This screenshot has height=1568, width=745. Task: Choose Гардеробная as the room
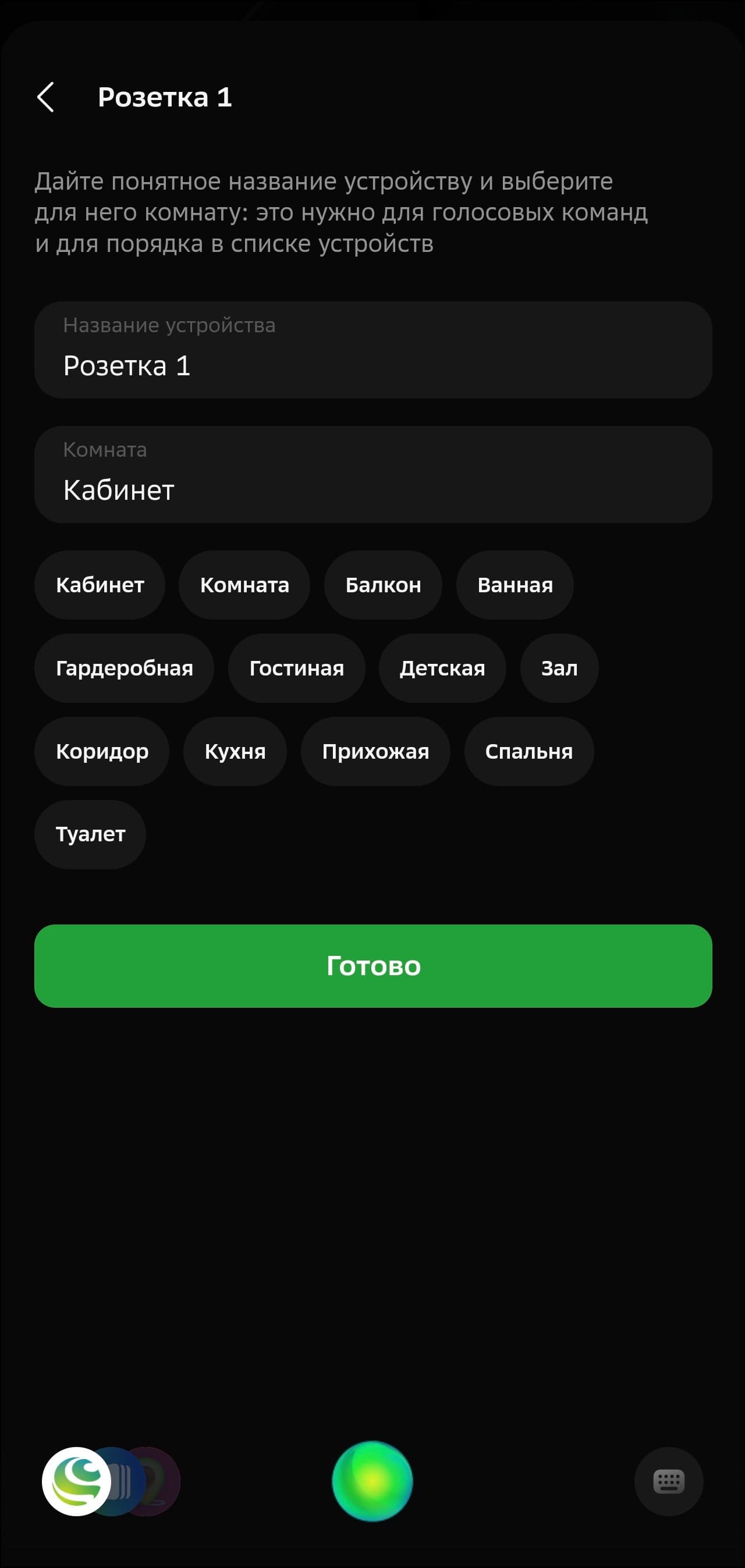(x=125, y=669)
